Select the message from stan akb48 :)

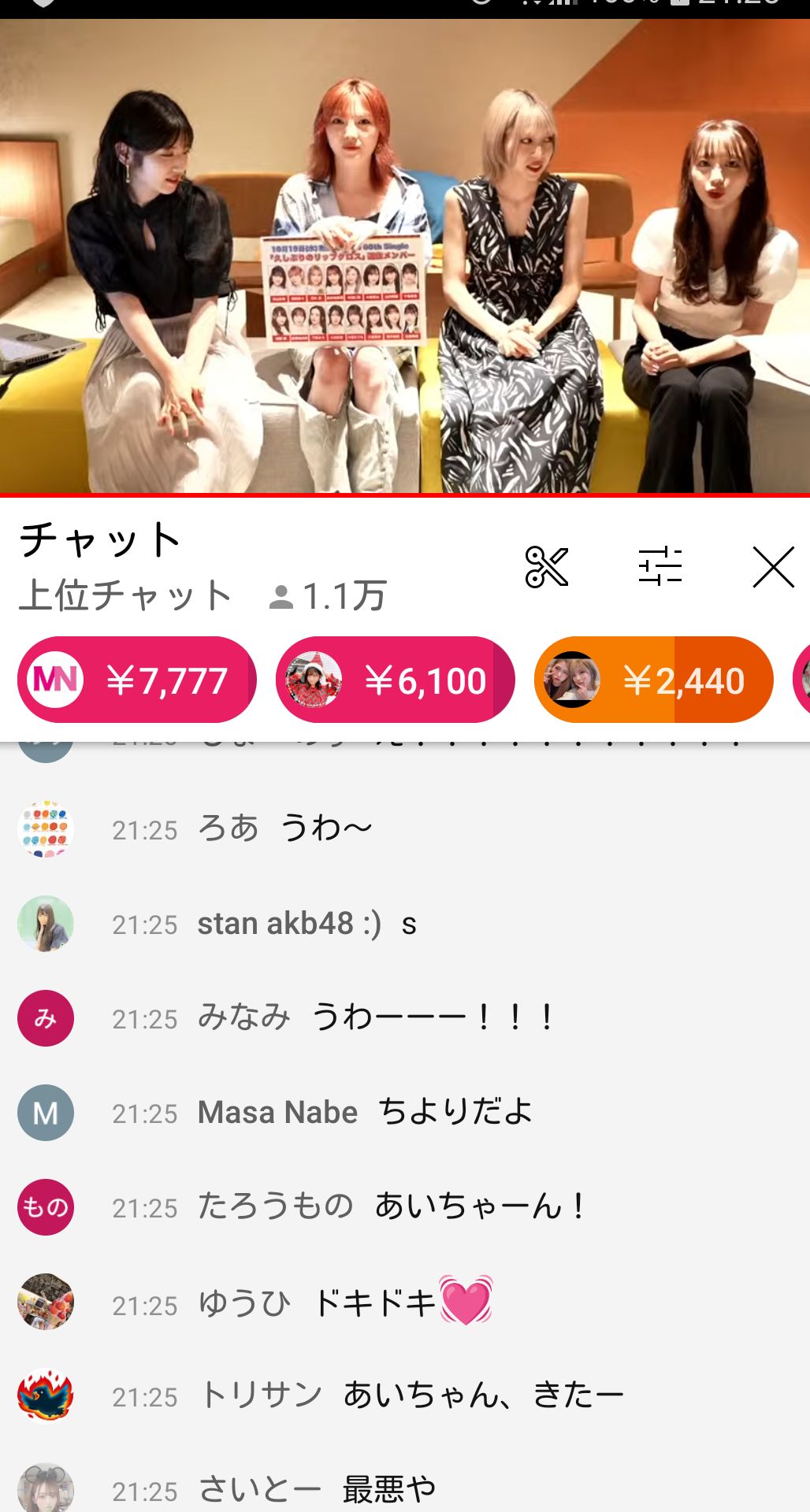point(405,924)
